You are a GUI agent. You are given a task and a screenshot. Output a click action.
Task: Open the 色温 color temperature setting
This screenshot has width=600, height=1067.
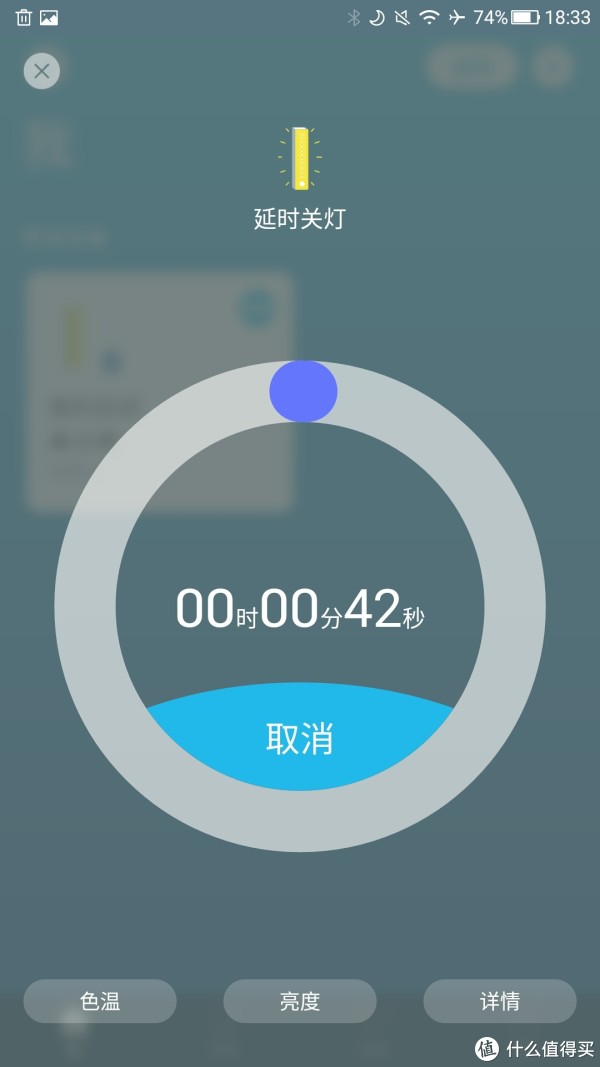pos(100,1001)
